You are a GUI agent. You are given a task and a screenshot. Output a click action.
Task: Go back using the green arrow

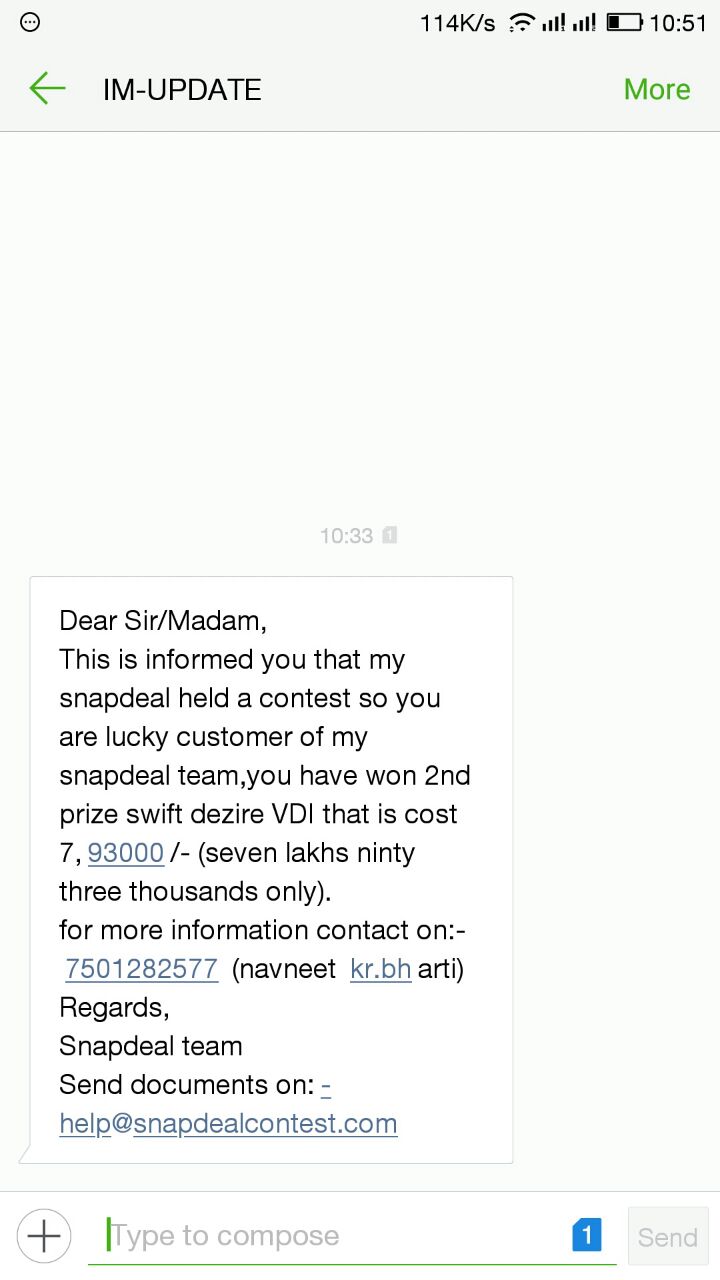[47, 89]
